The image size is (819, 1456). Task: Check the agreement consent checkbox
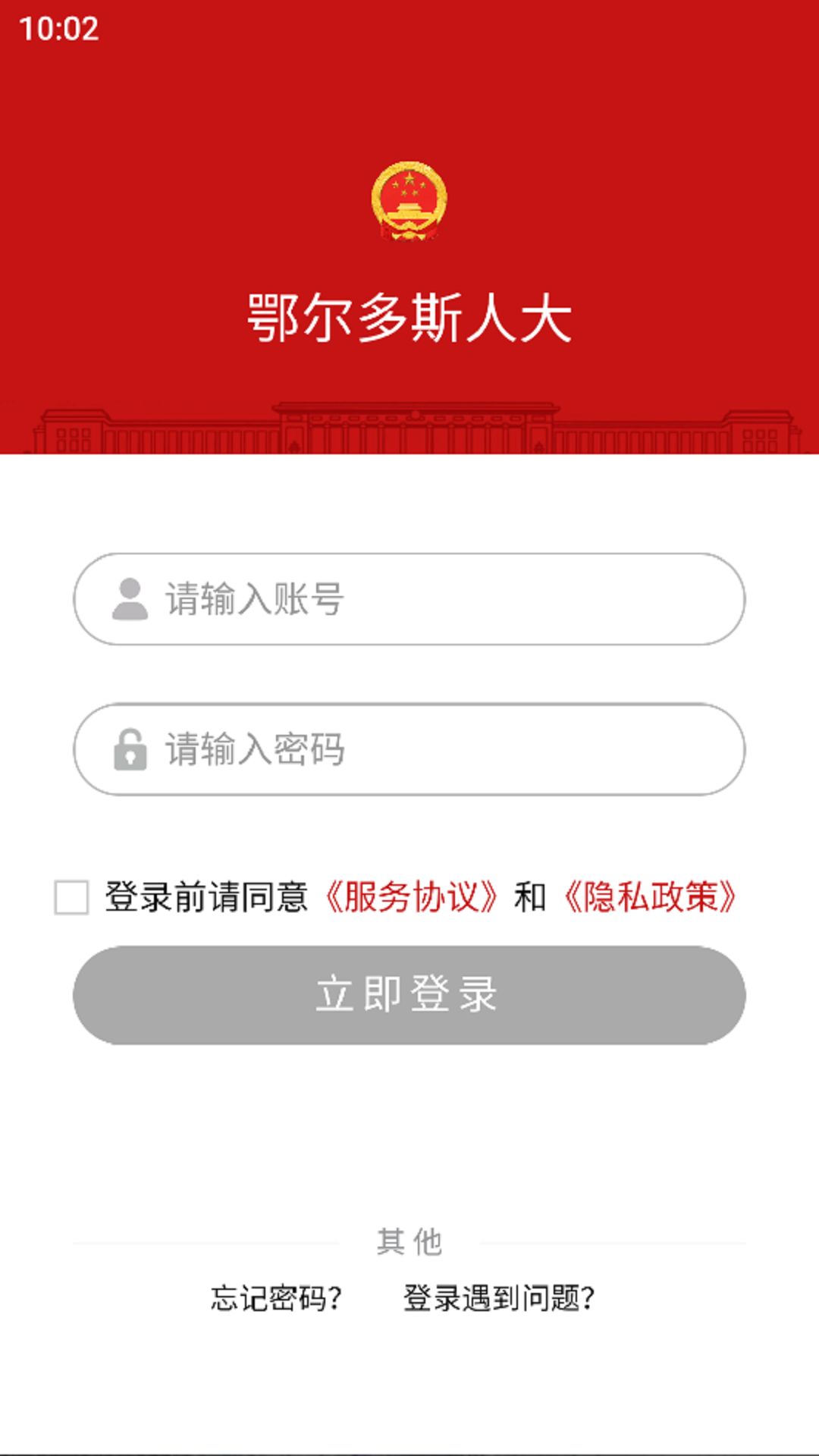pyautogui.click(x=71, y=897)
